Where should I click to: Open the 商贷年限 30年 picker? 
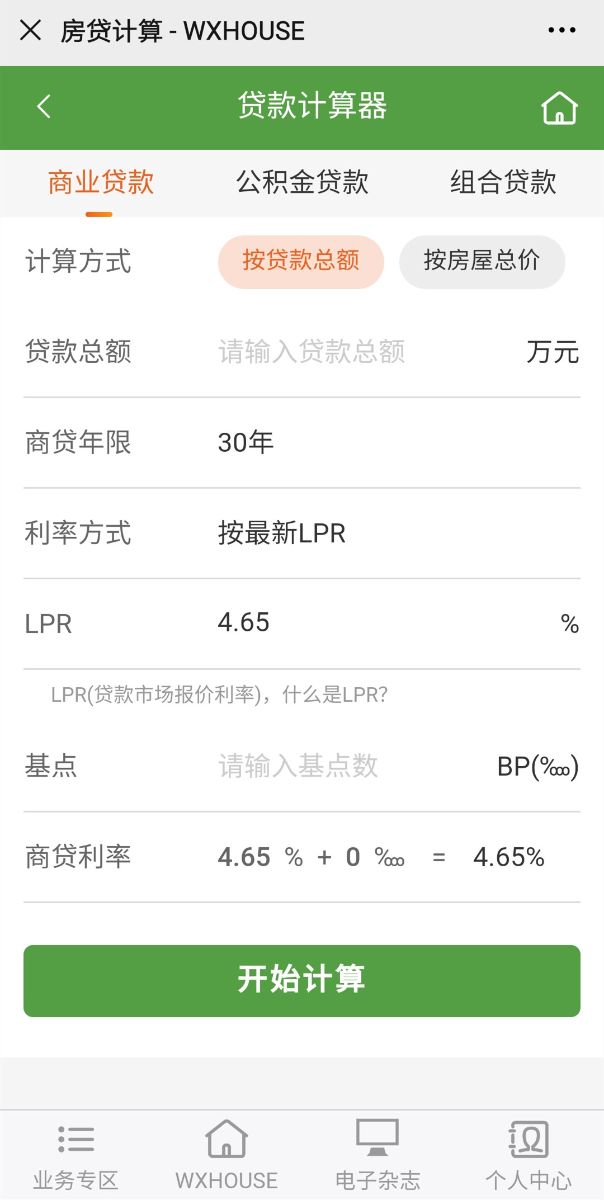[399, 443]
